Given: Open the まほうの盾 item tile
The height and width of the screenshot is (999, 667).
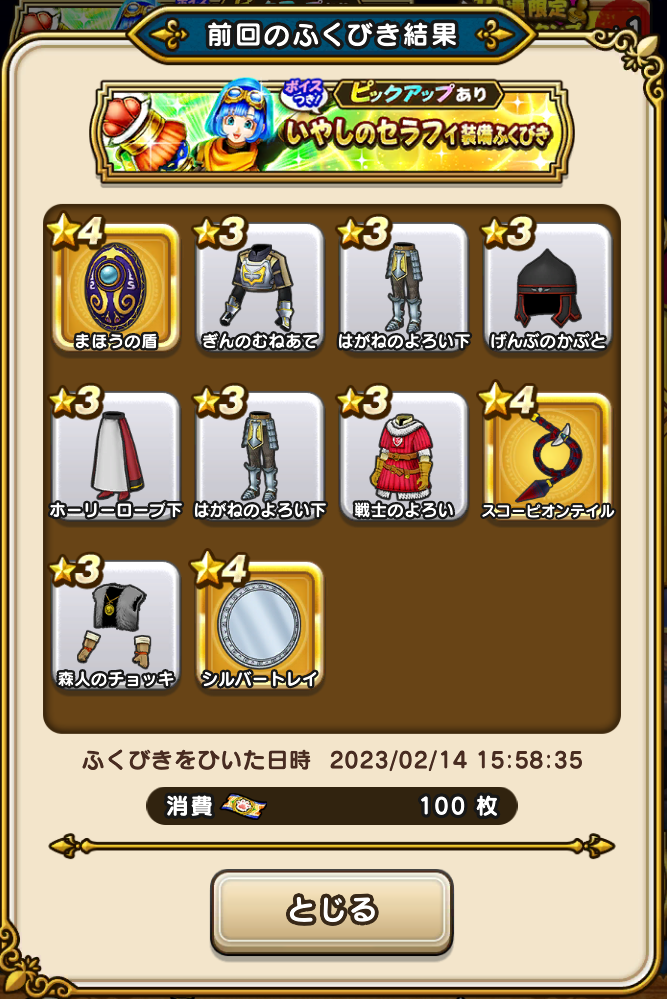Looking at the screenshot, I should click(x=116, y=288).
